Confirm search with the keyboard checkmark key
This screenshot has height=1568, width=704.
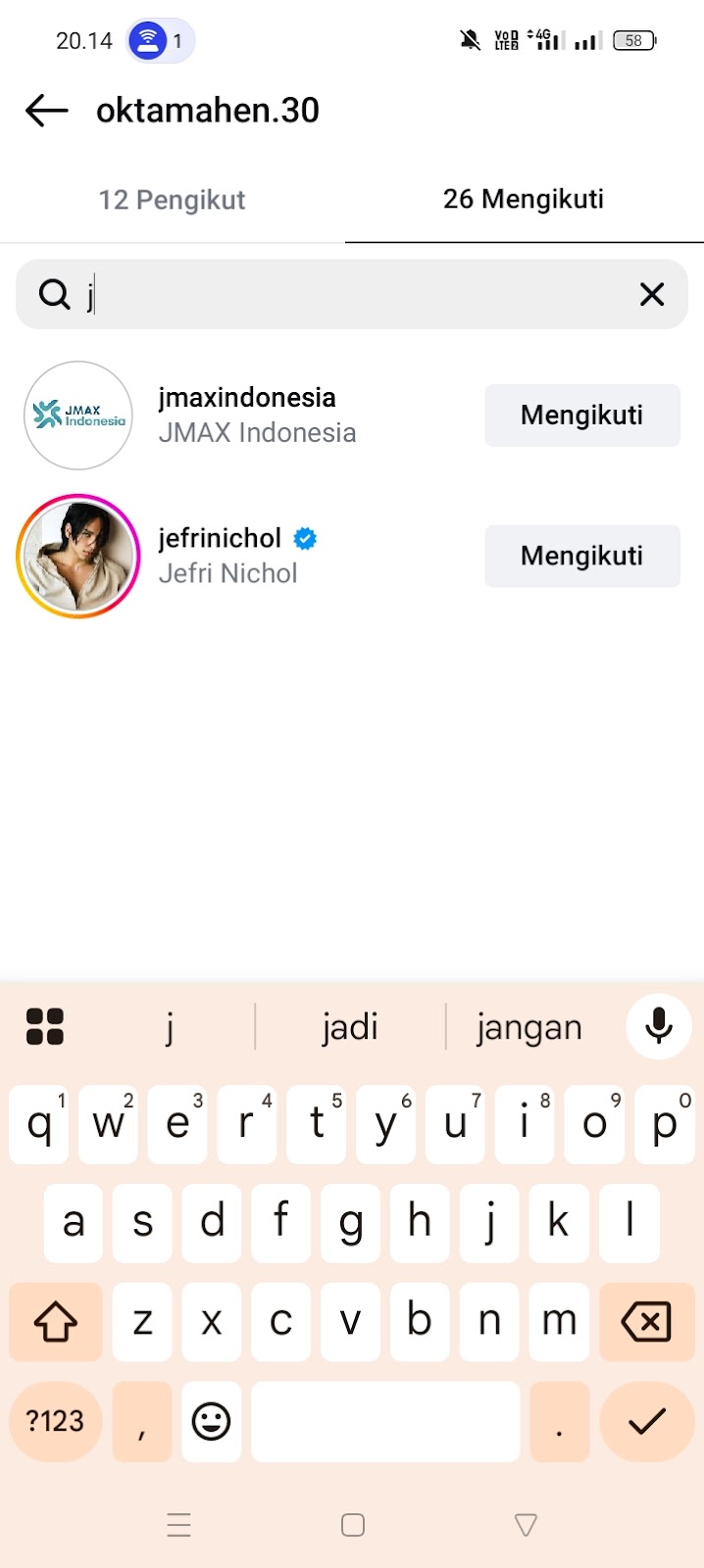646,1421
